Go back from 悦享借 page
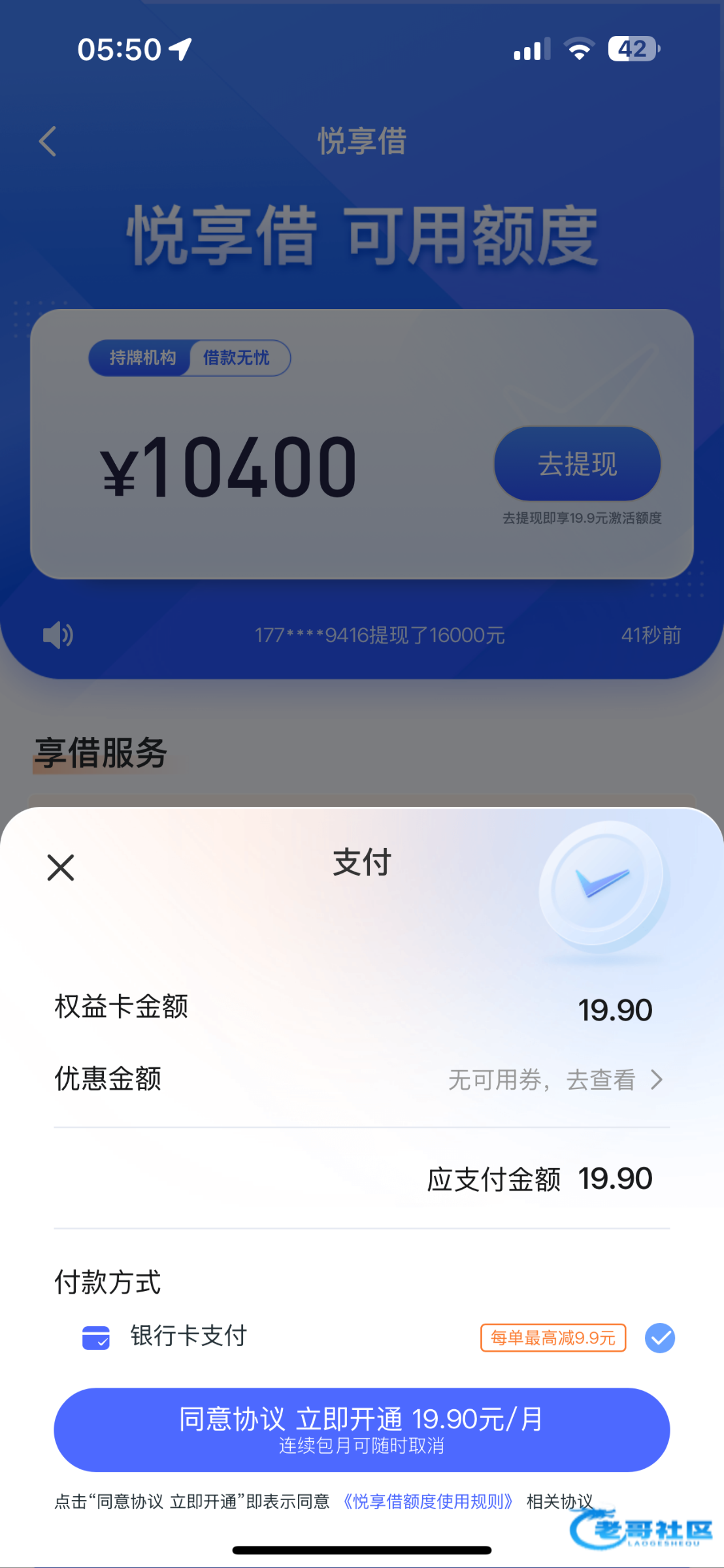This screenshot has height=1568, width=724. click(x=48, y=141)
